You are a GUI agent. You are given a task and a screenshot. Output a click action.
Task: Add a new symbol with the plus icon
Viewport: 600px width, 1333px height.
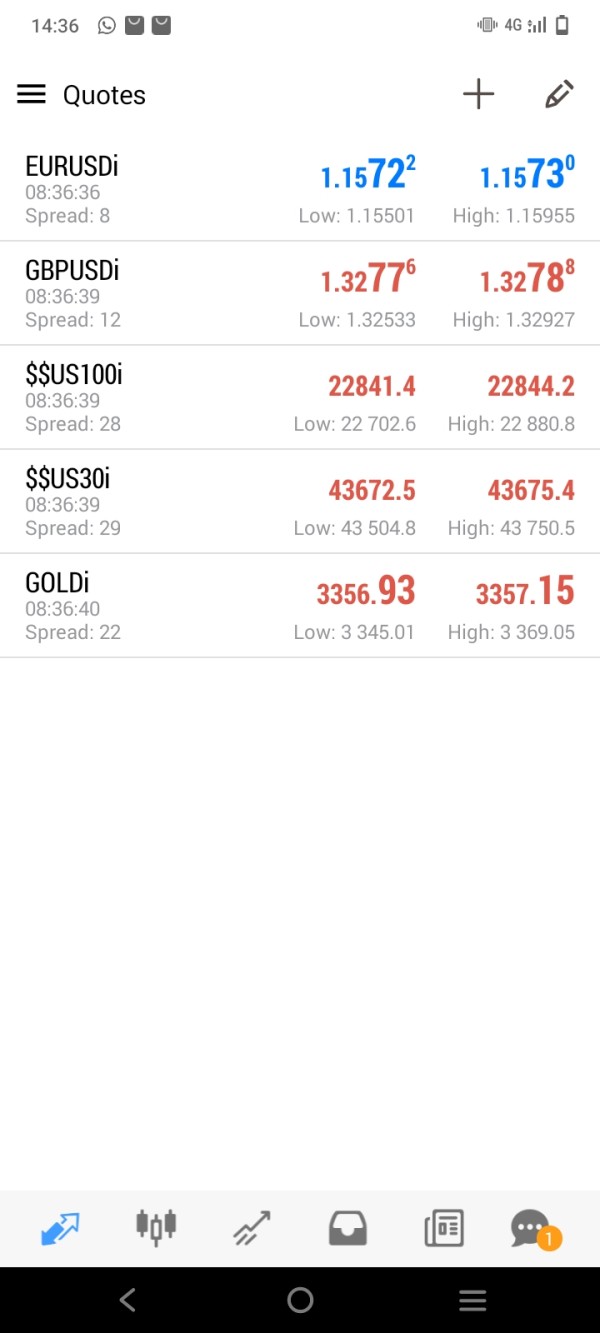click(478, 94)
